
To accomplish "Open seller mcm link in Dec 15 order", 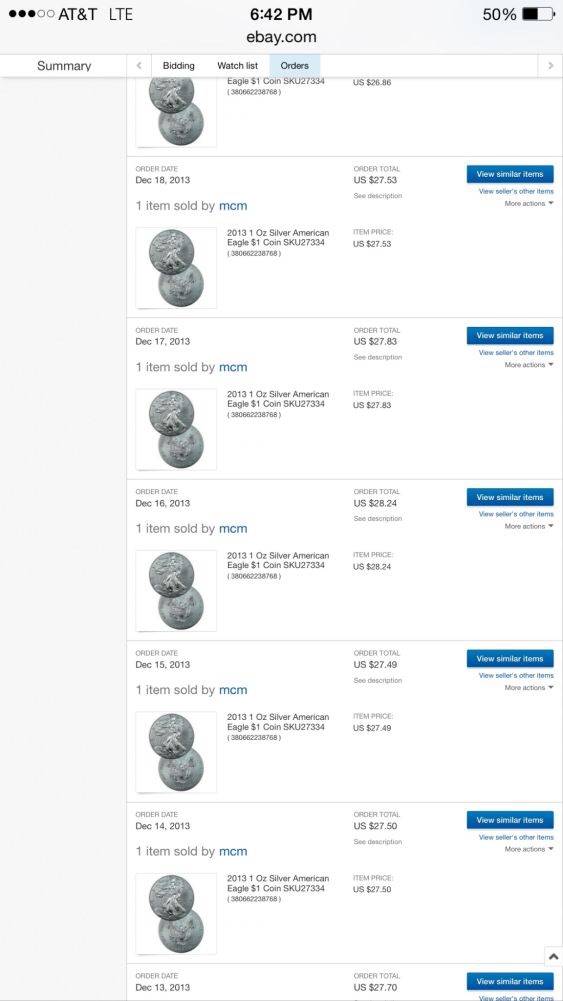I will 233,690.
